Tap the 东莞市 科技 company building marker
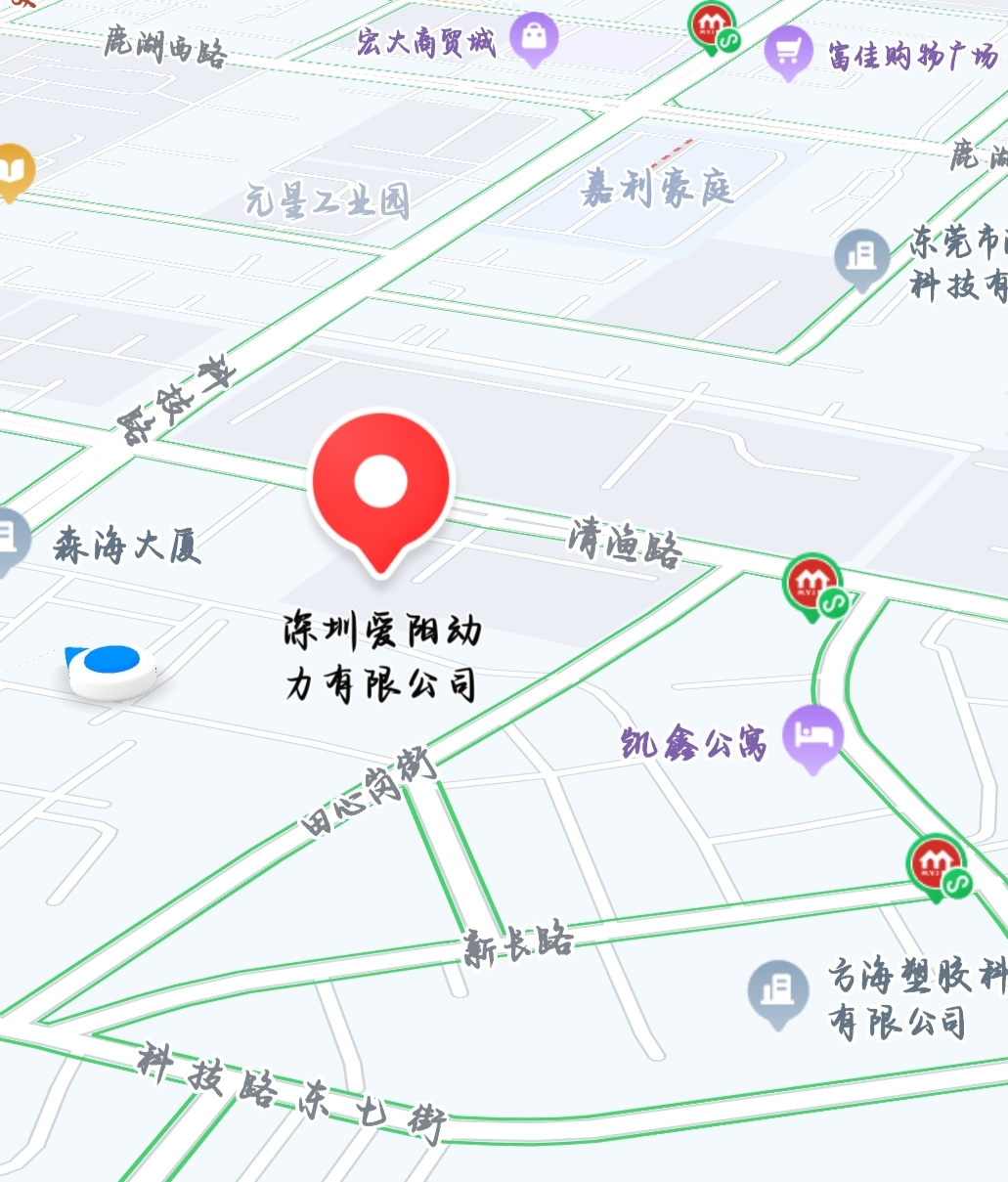The height and width of the screenshot is (1182, 1008). 861,256
